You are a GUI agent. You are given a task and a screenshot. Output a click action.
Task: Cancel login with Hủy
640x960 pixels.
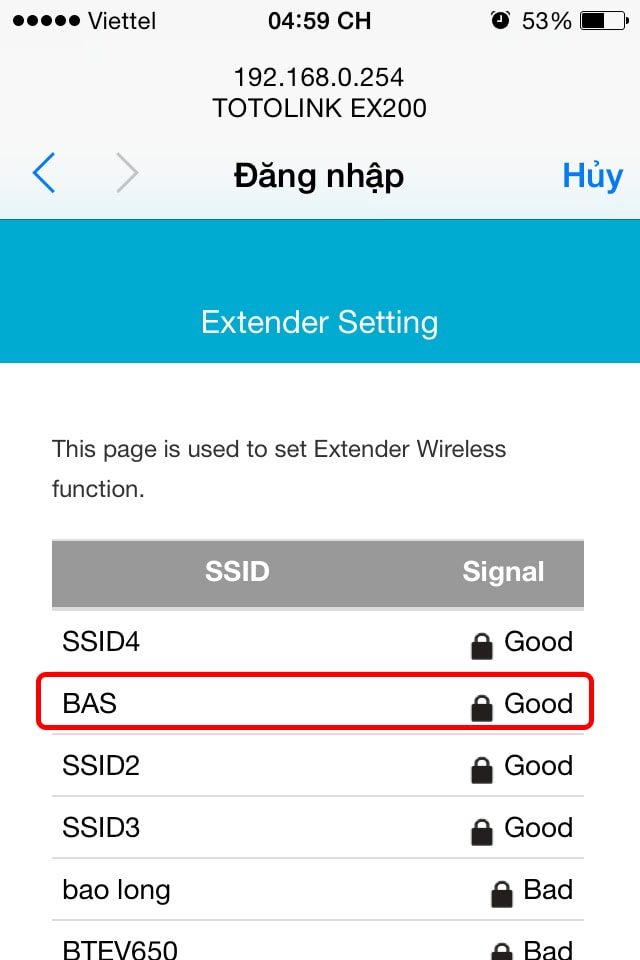(x=592, y=175)
